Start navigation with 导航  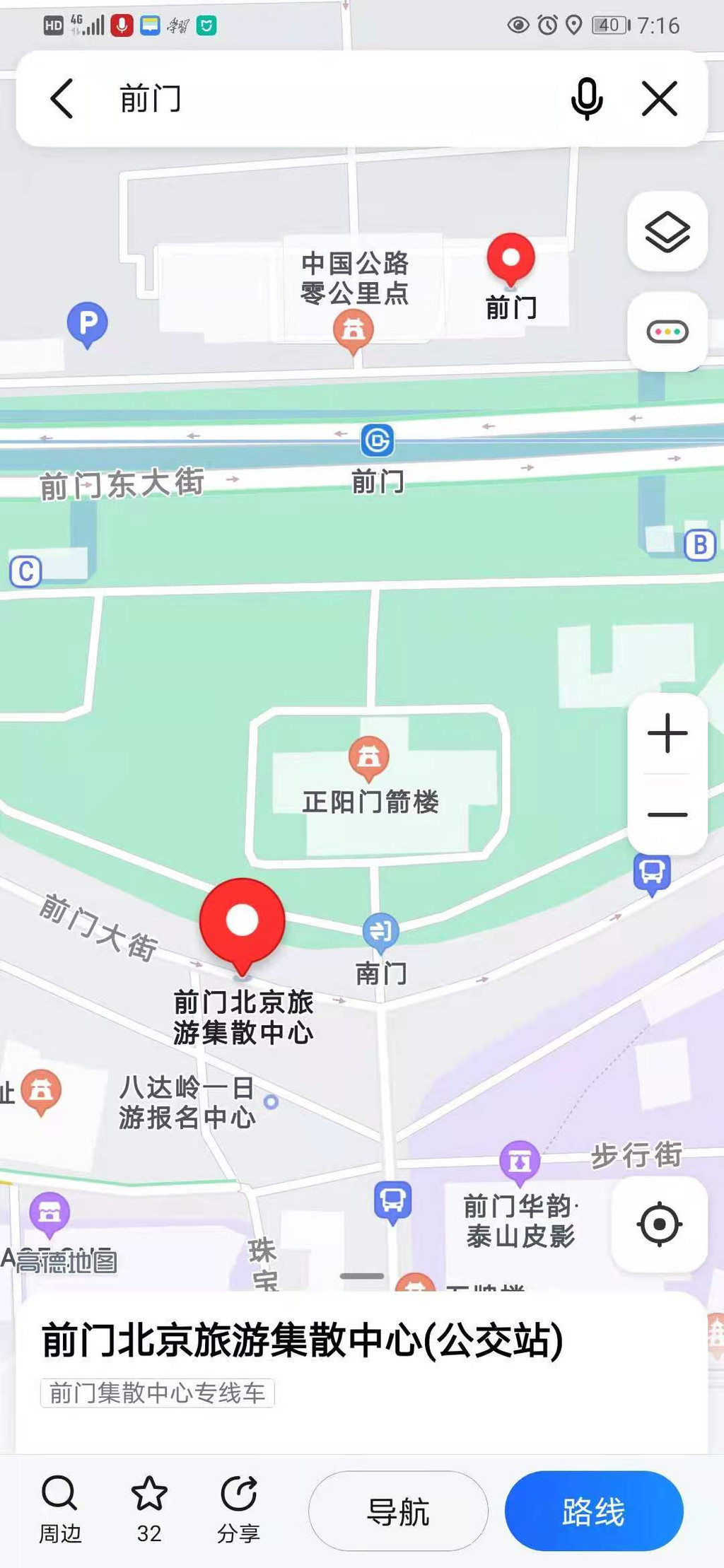398,1511
